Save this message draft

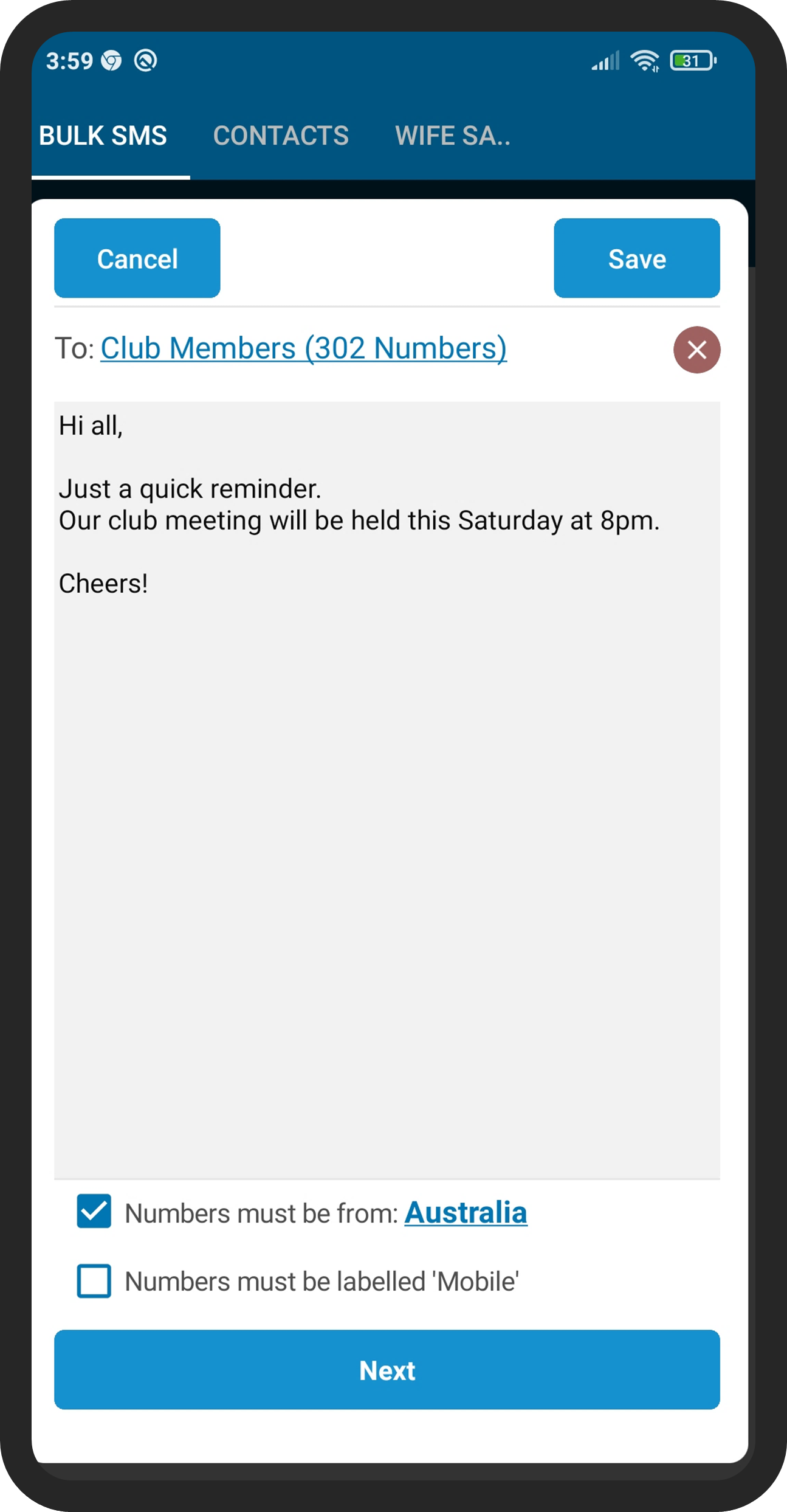(x=636, y=258)
